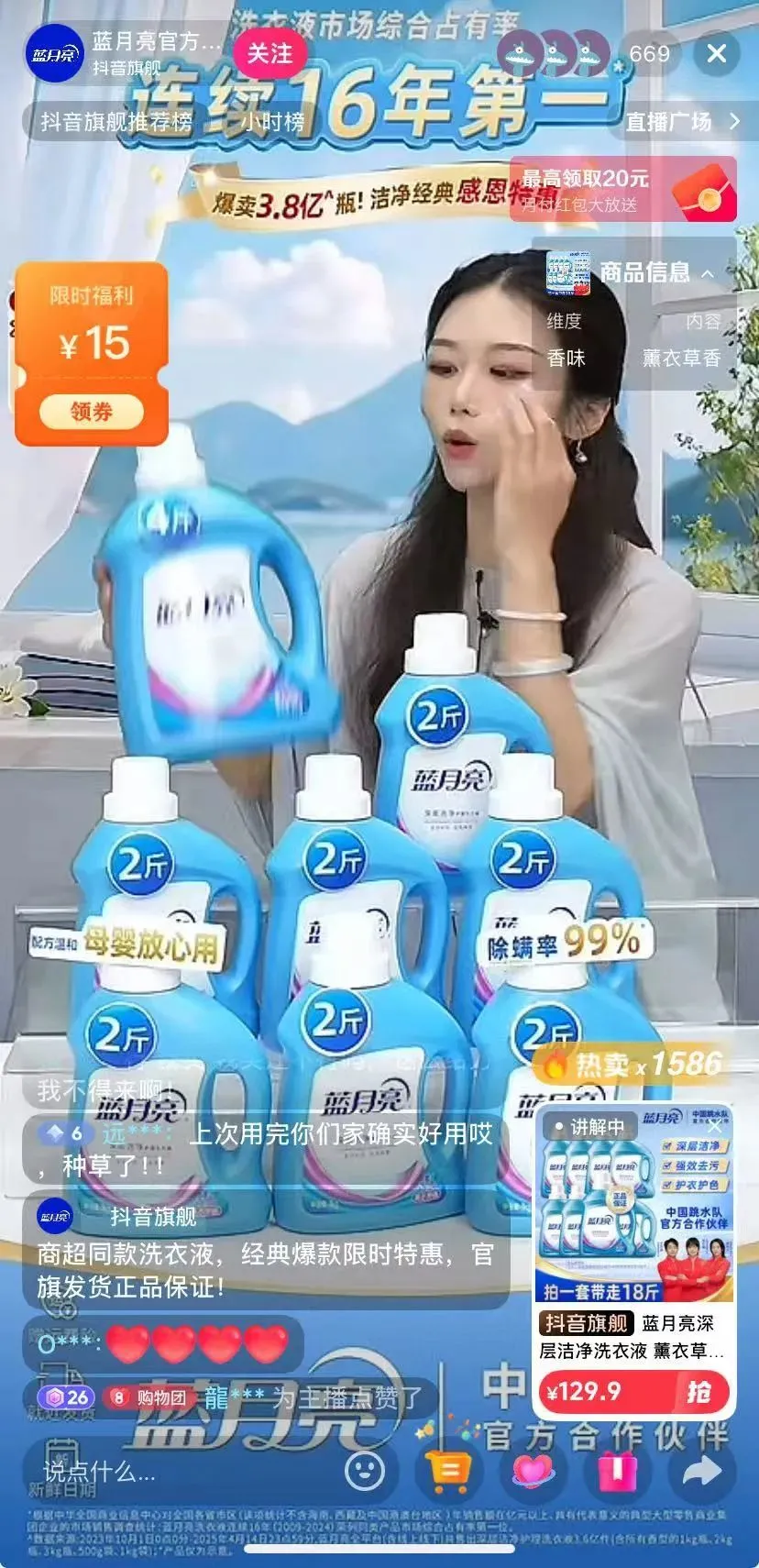This screenshot has width=759, height=1568.
Task: Go to 直播广场 live plaza
Action: (680, 122)
